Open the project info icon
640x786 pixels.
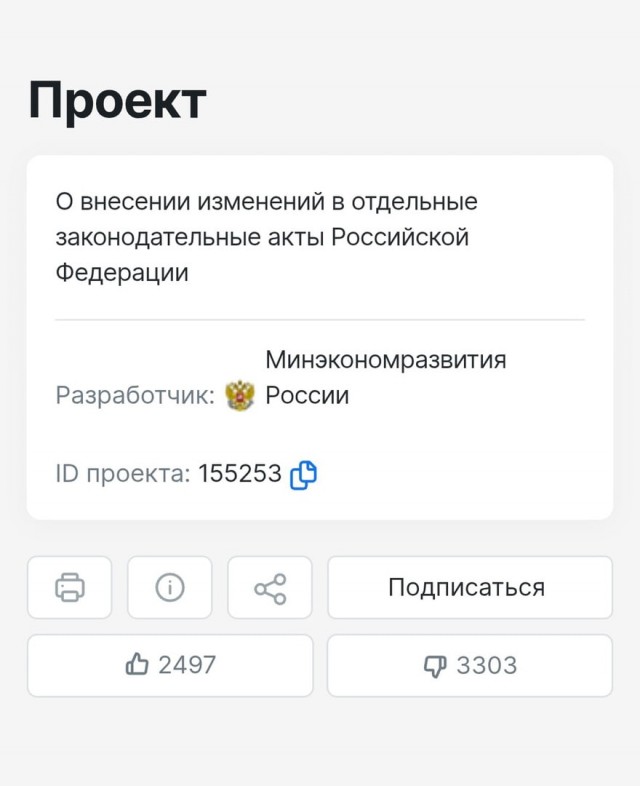[170, 587]
